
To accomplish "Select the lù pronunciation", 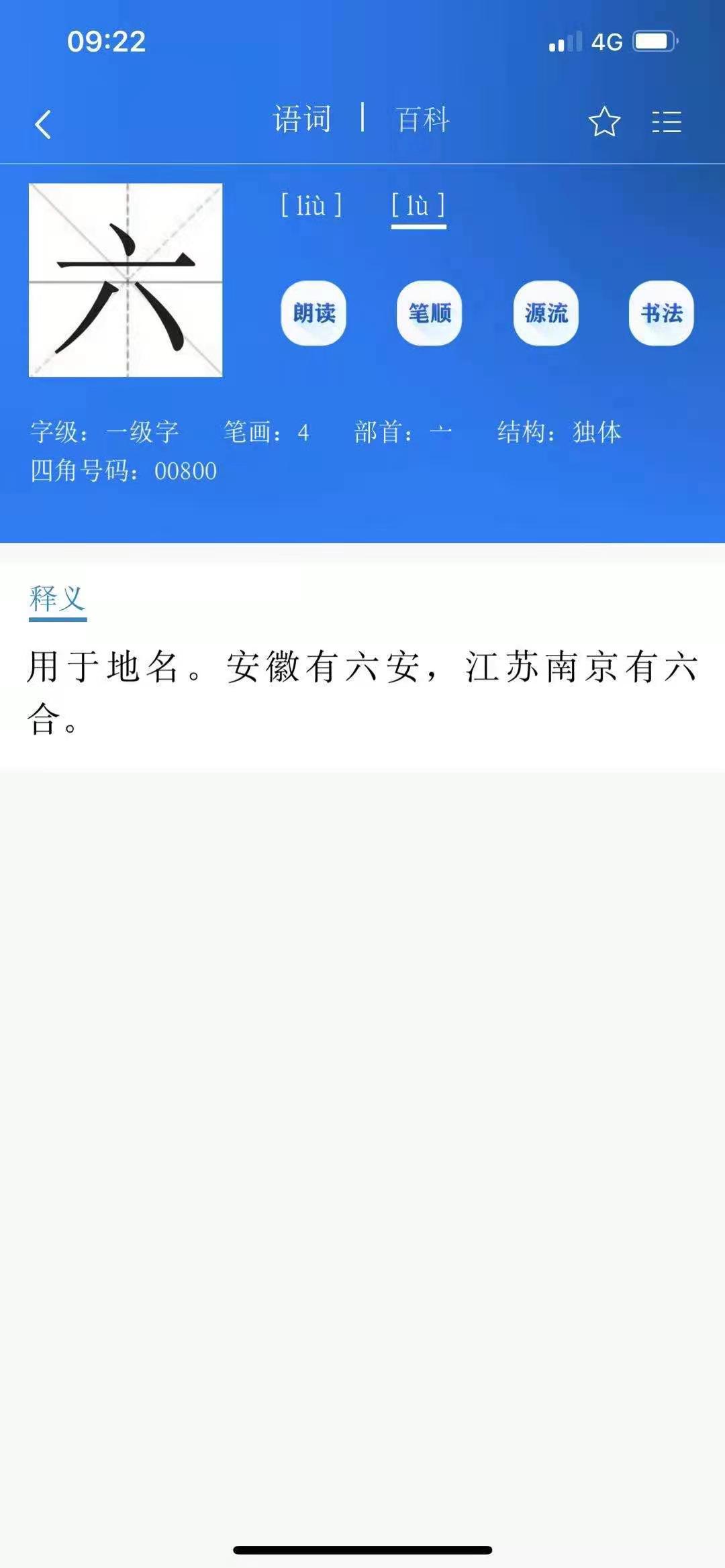I will pos(418,205).
